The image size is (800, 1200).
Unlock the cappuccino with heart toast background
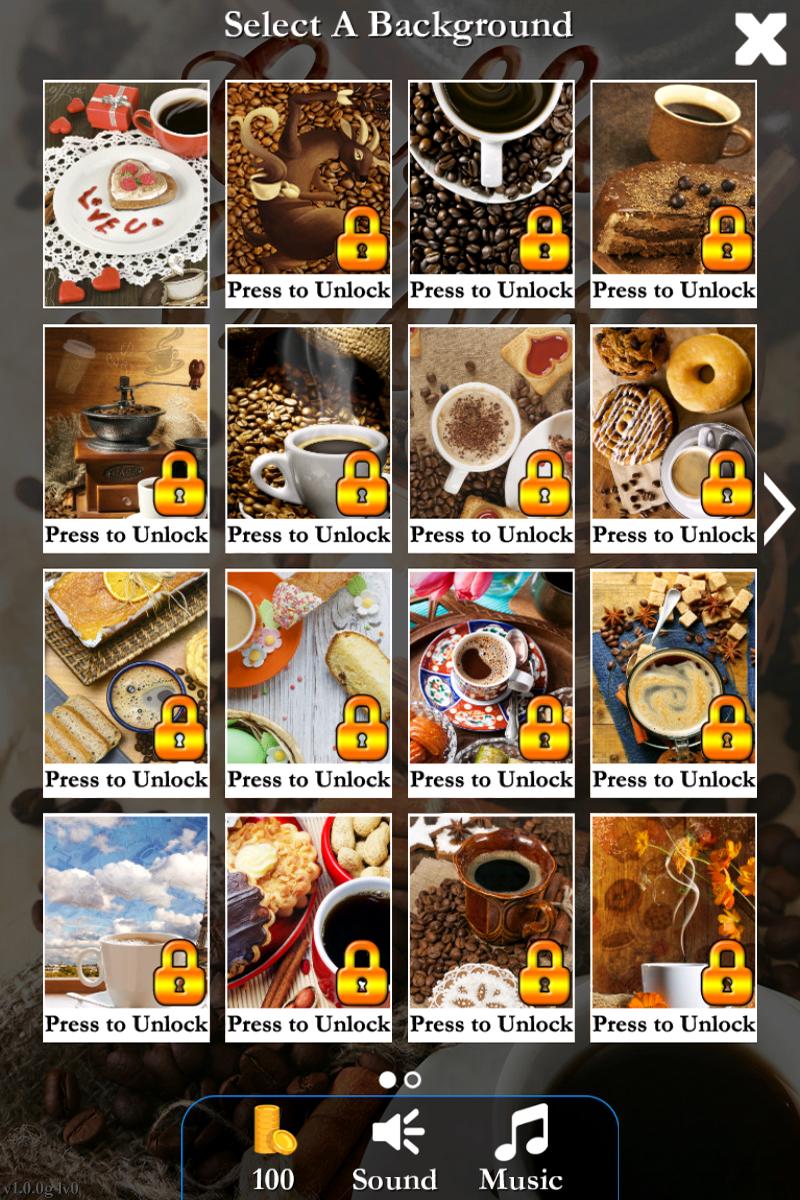coord(491,437)
